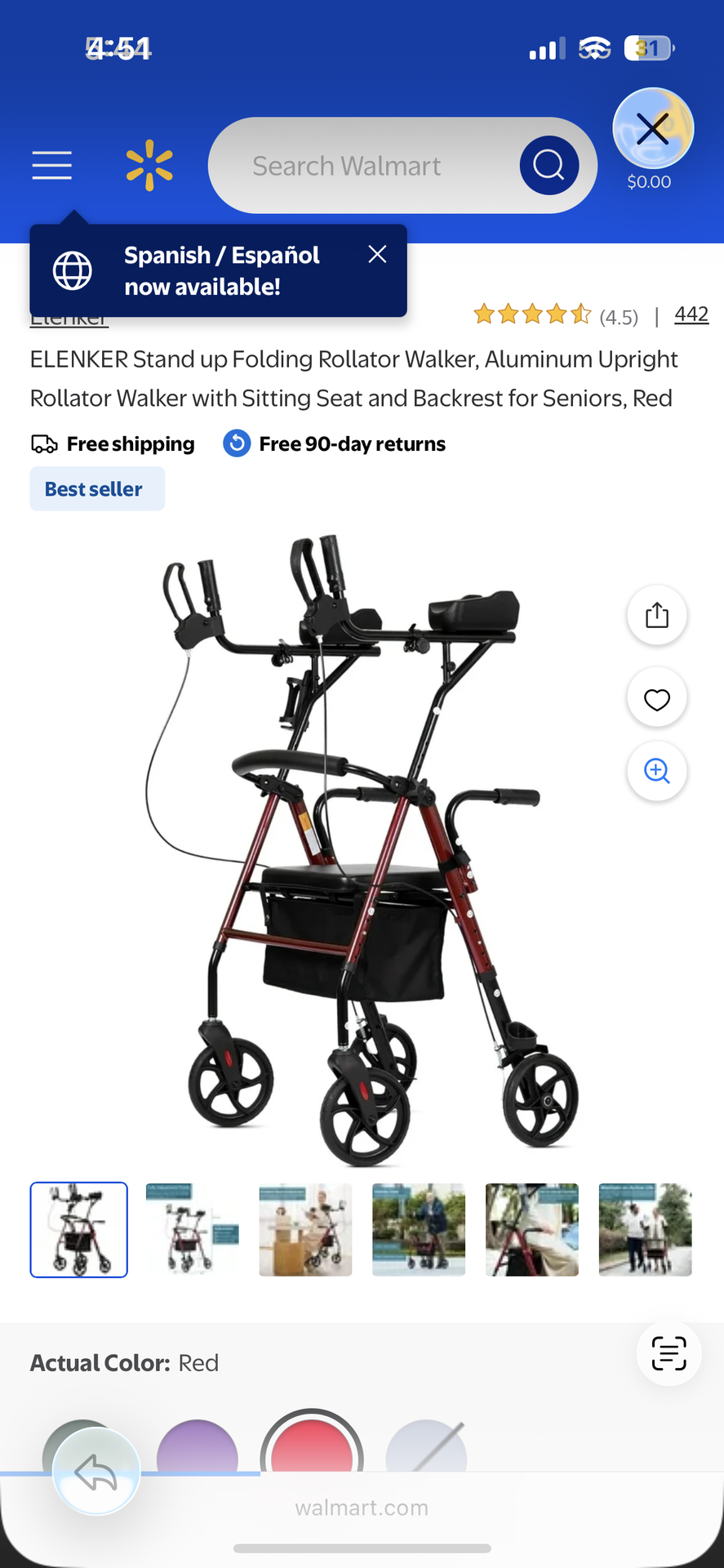
Task: Go to the Walmart home logo
Action: pos(149,166)
